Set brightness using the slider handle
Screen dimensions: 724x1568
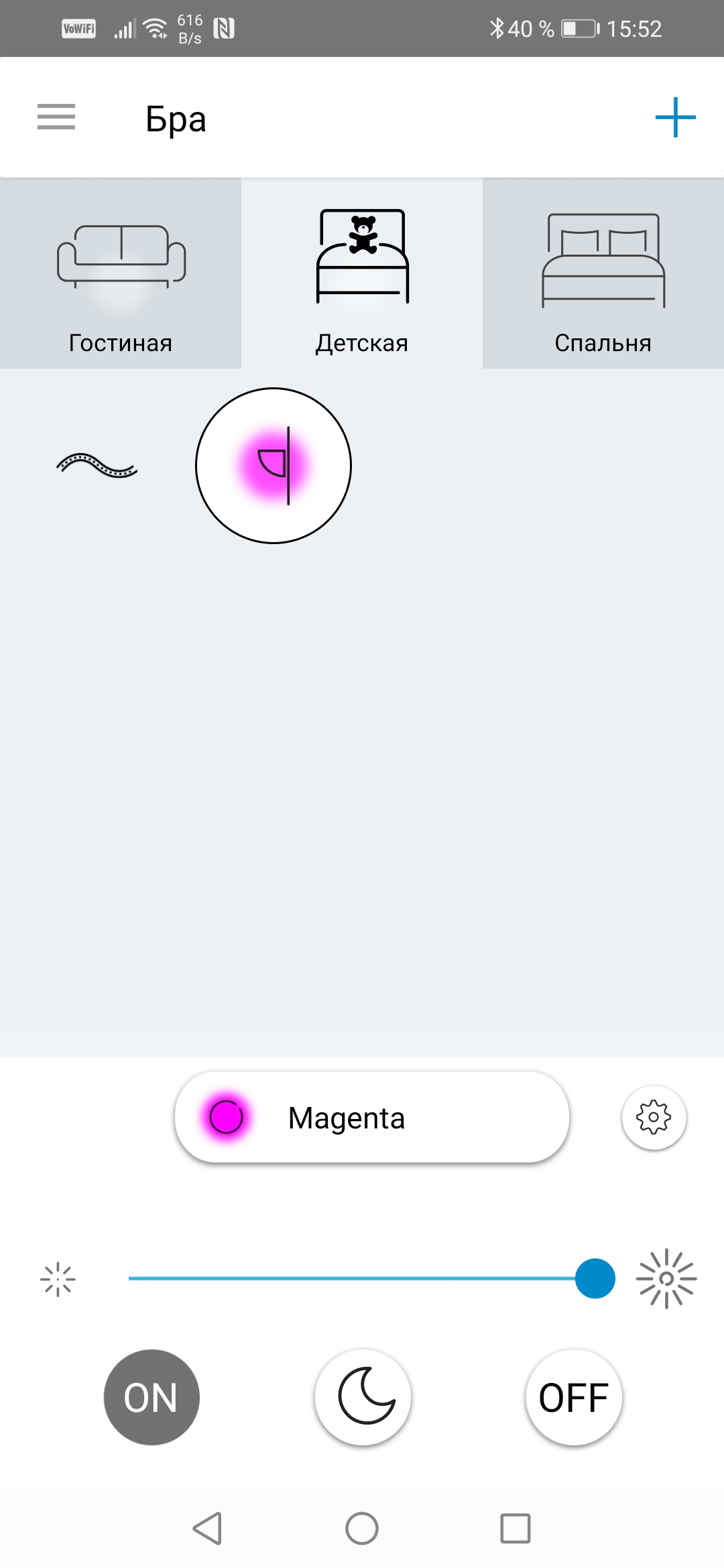[x=595, y=1278]
